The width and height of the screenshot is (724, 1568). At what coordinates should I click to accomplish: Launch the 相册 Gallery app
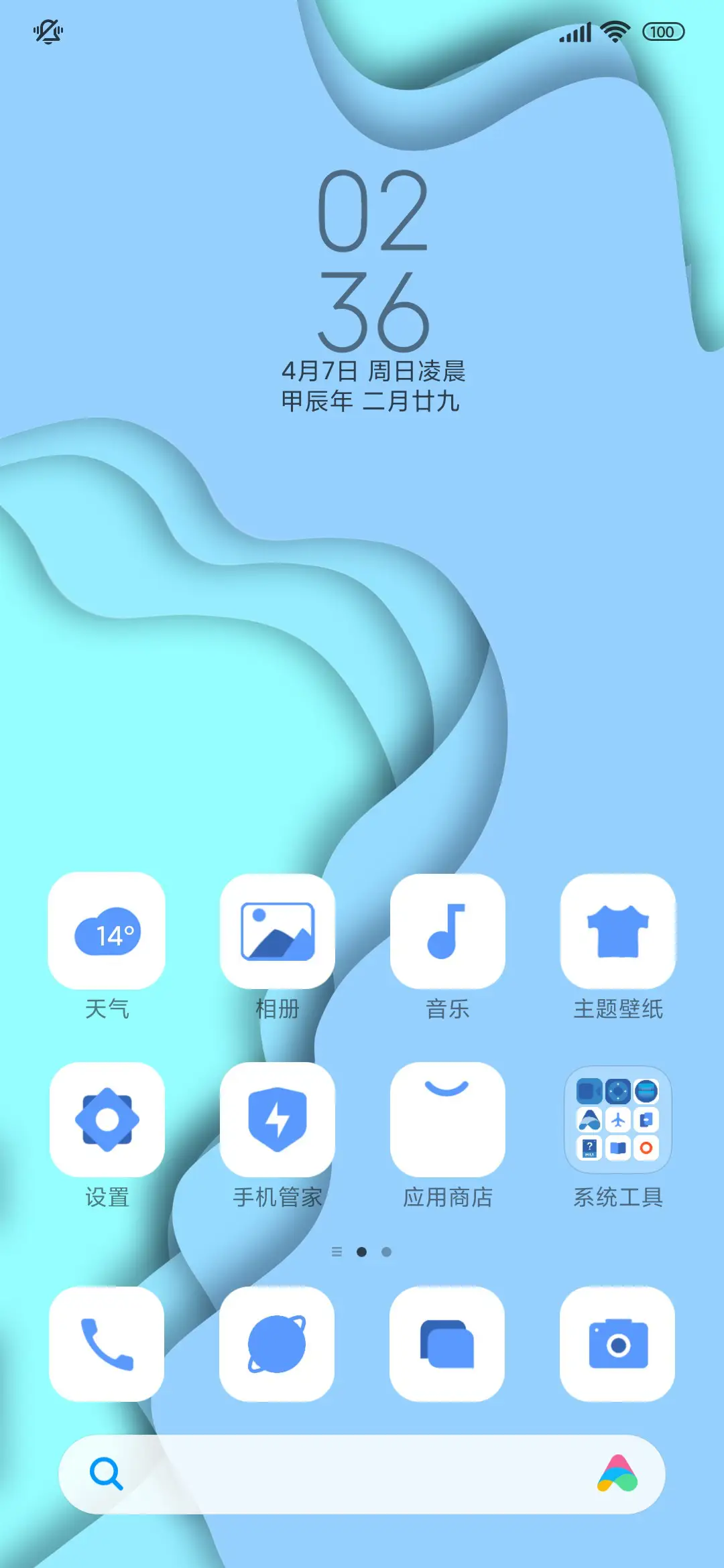click(277, 933)
